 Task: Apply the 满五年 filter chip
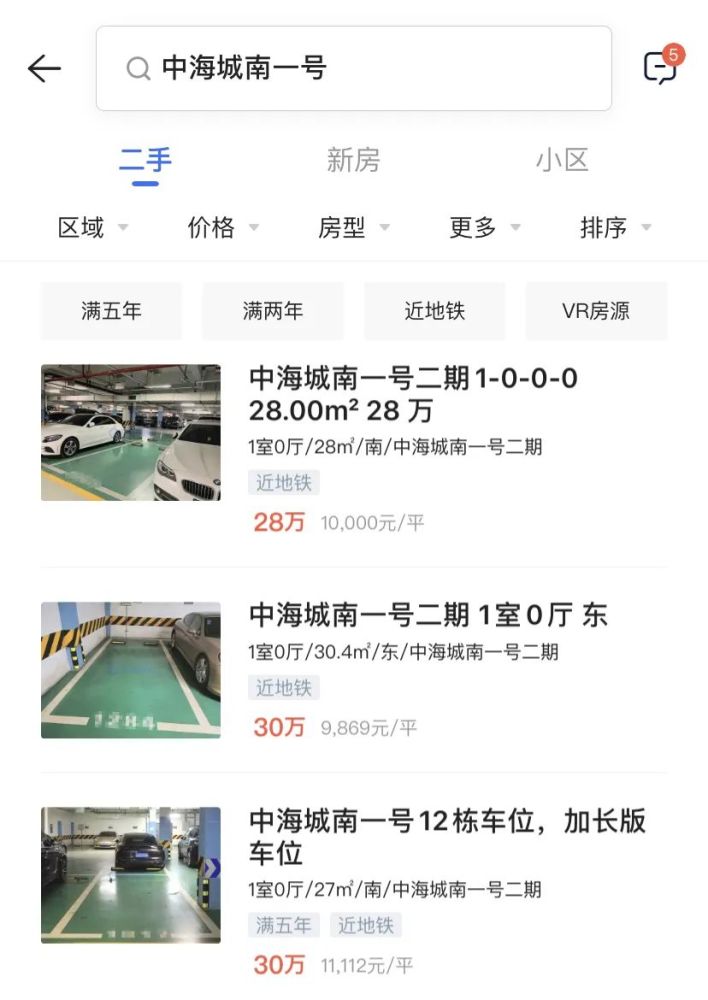coord(111,311)
